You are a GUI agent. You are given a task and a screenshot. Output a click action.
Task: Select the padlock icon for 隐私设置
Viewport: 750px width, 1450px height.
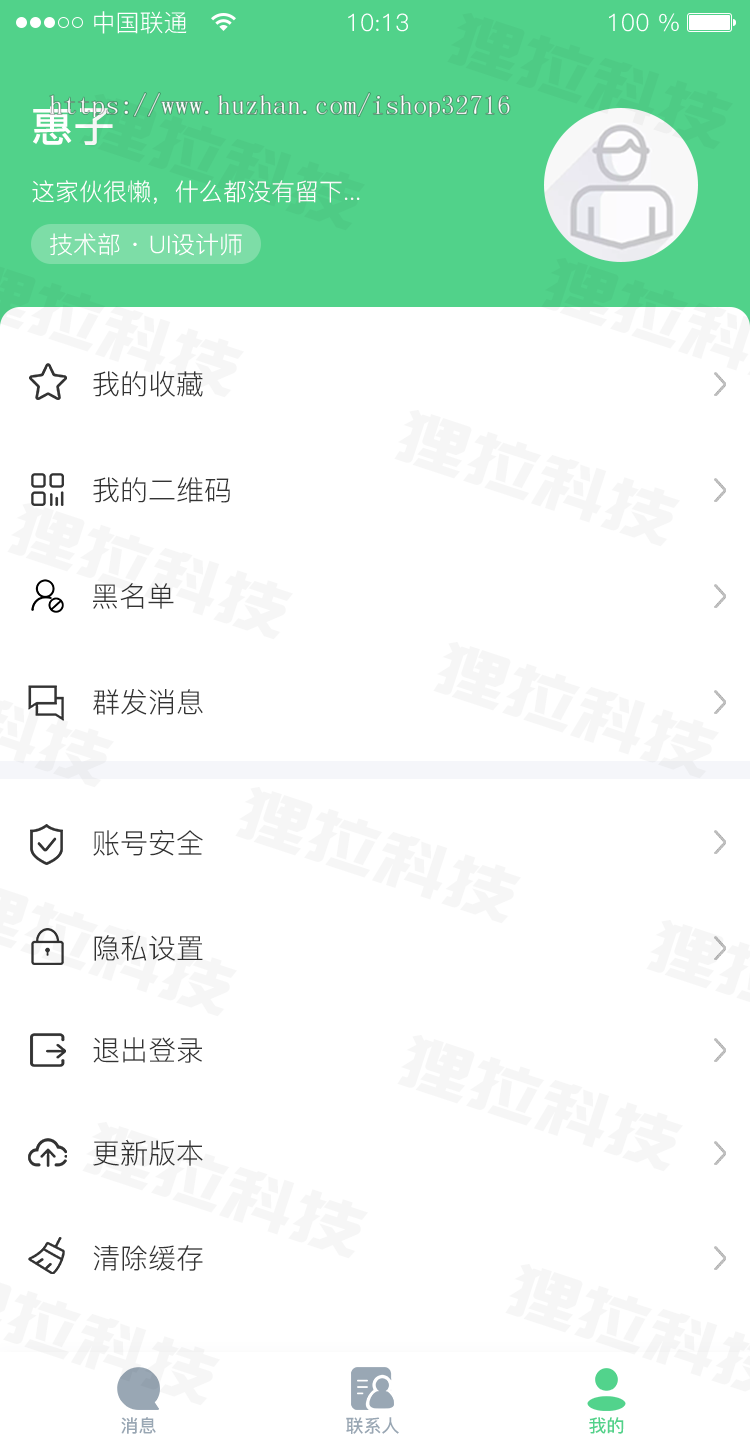(x=47, y=947)
